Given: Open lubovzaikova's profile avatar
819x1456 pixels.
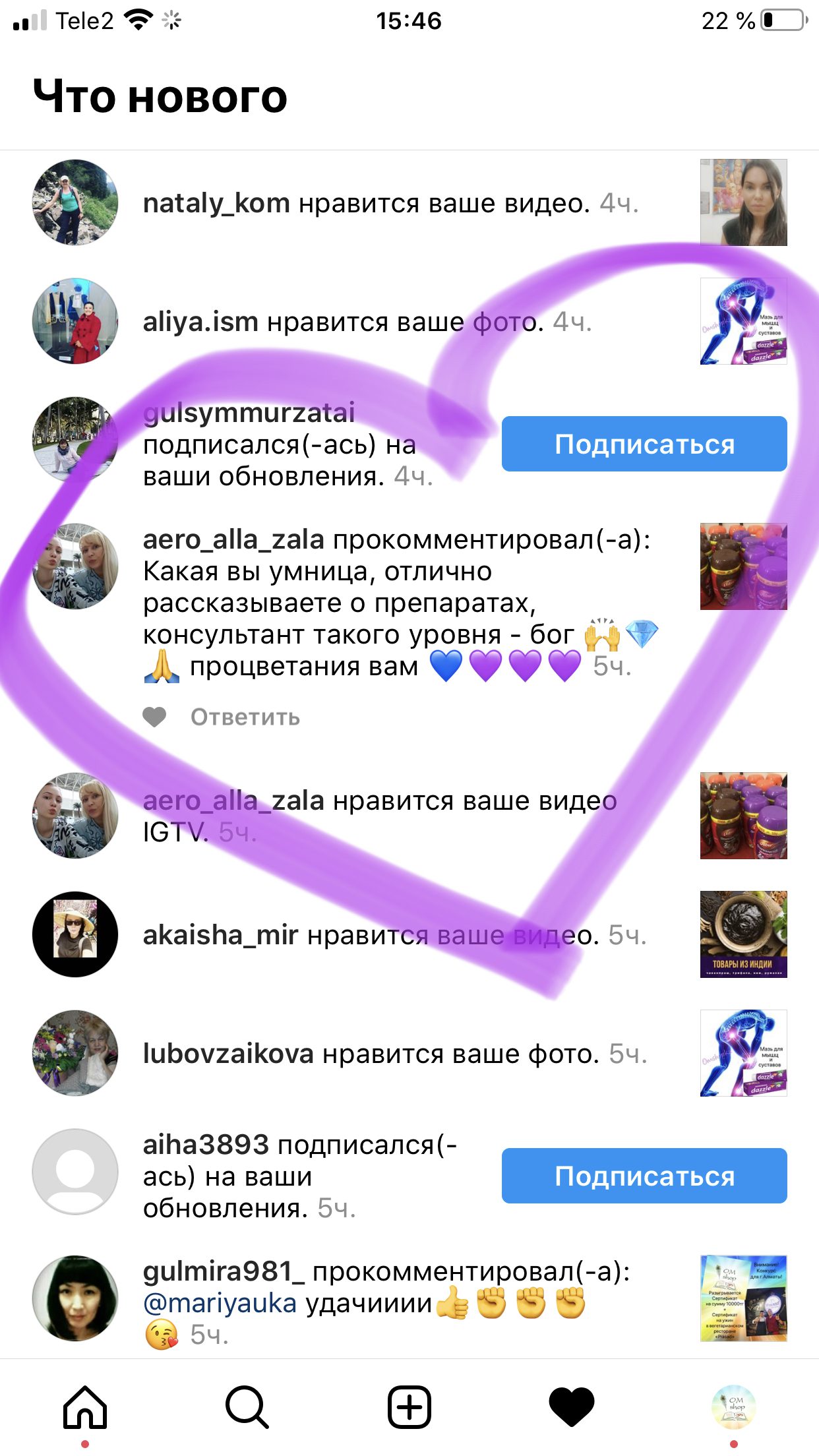Looking at the screenshot, I should 75,1053.
